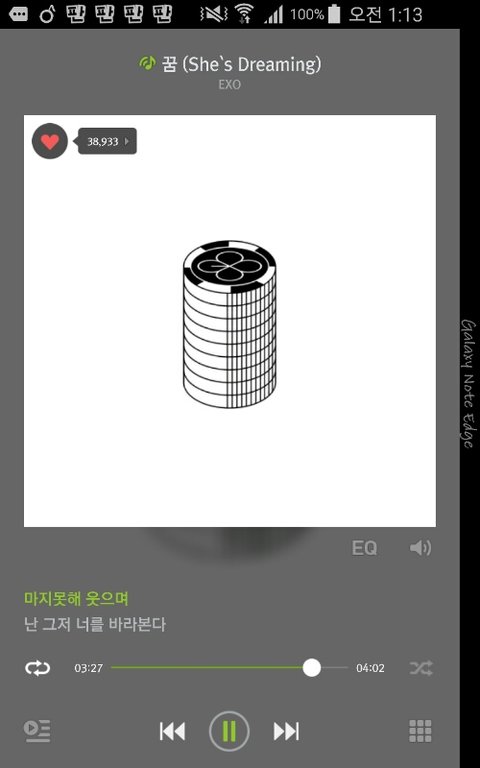Open the EQ equalizer settings
The width and height of the screenshot is (480, 768).
(x=364, y=548)
